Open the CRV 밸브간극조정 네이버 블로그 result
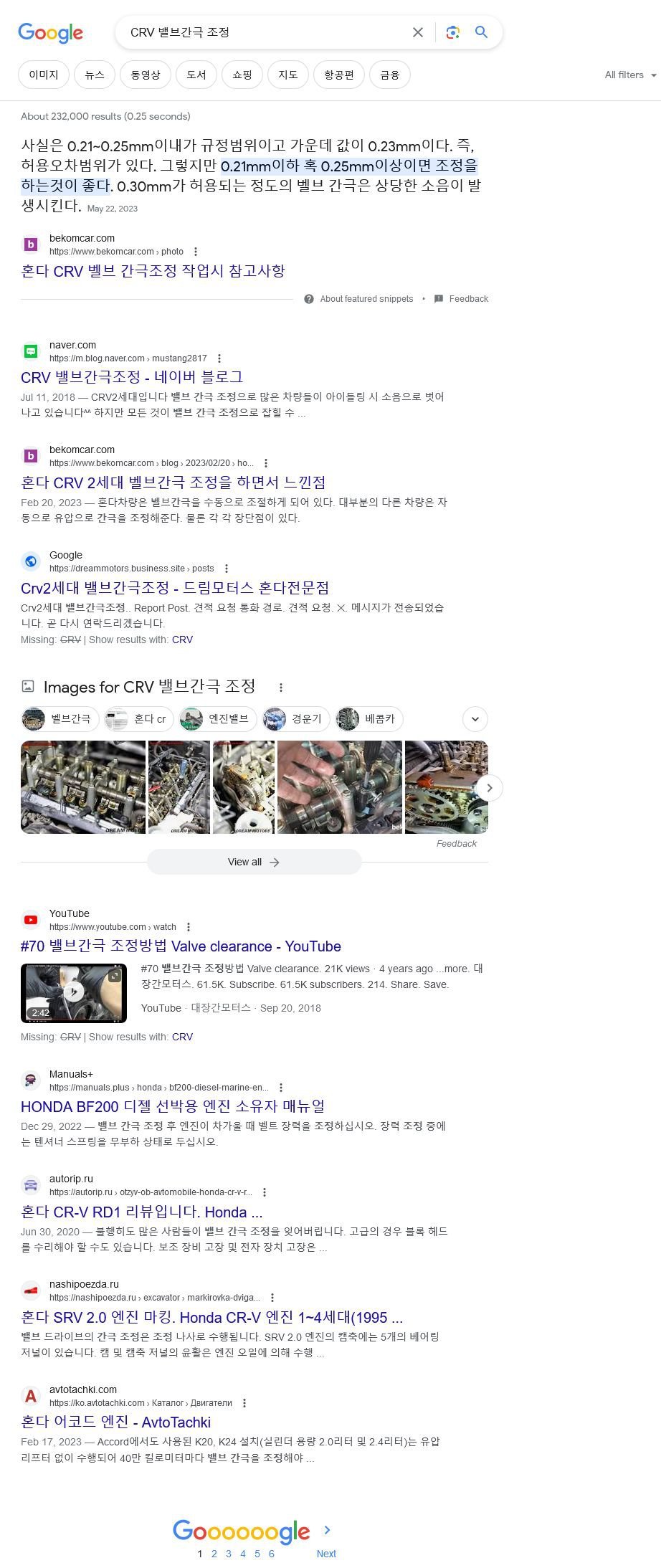This screenshot has width=661, height=1568. pos(132,377)
